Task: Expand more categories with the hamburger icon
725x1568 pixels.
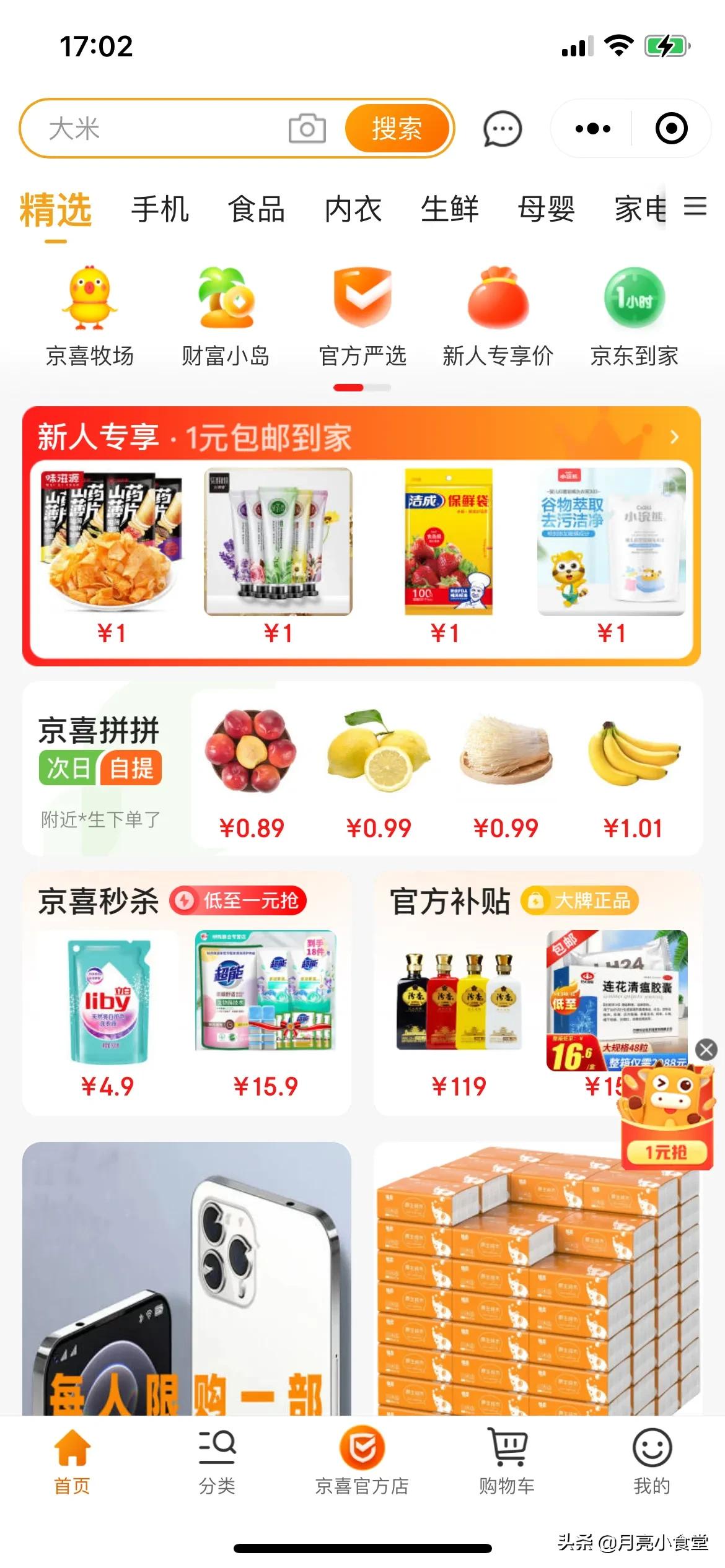Action: point(696,207)
